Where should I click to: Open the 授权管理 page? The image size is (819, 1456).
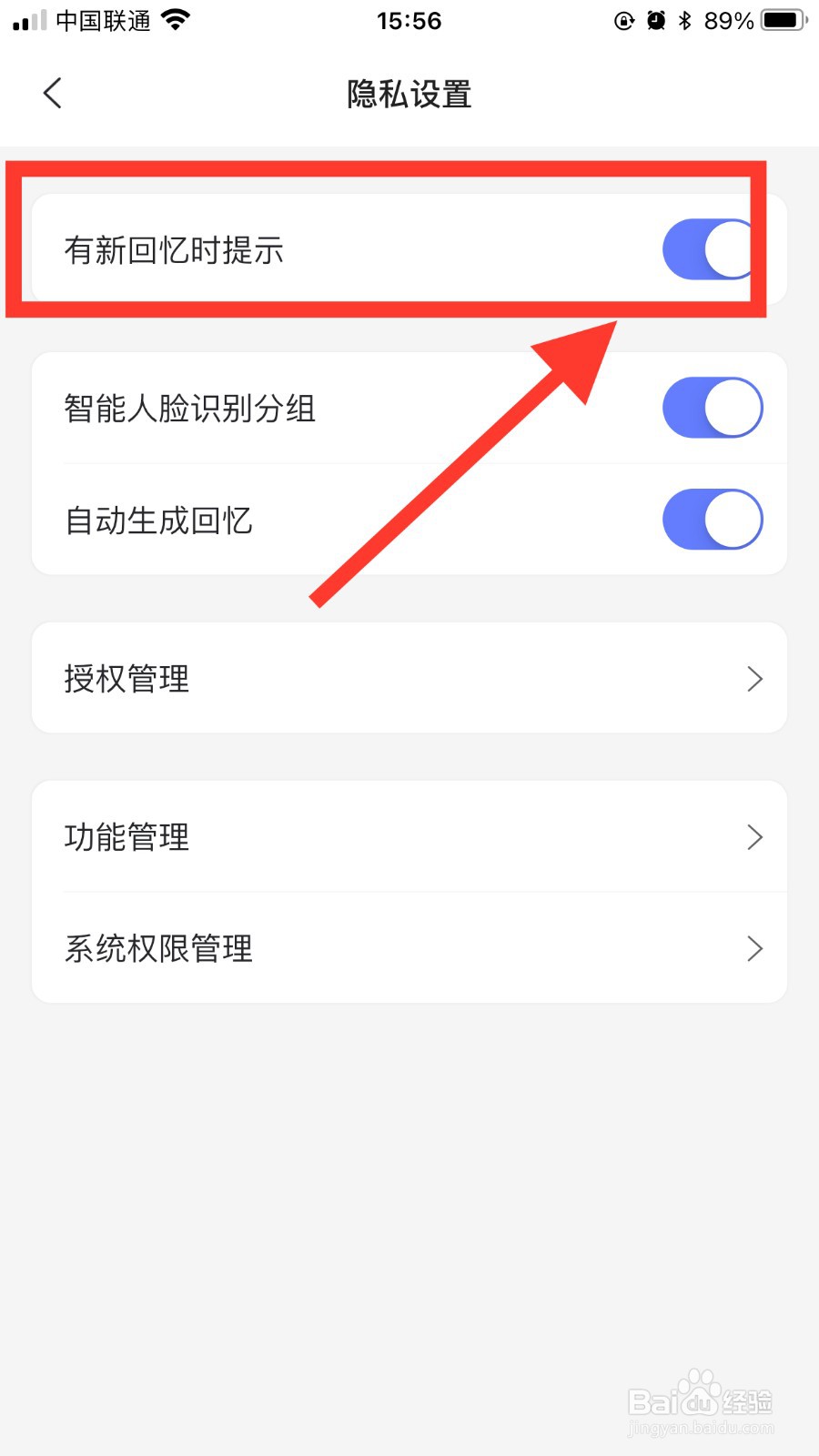[x=127, y=678]
